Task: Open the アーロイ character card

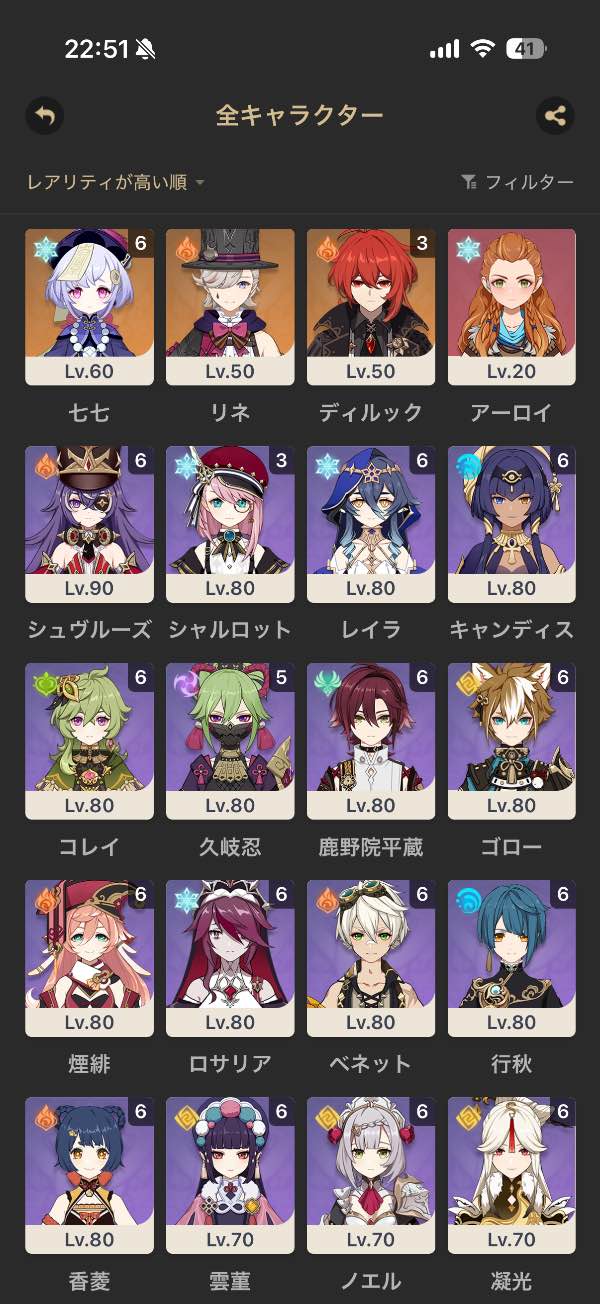Action: pyautogui.click(x=512, y=306)
